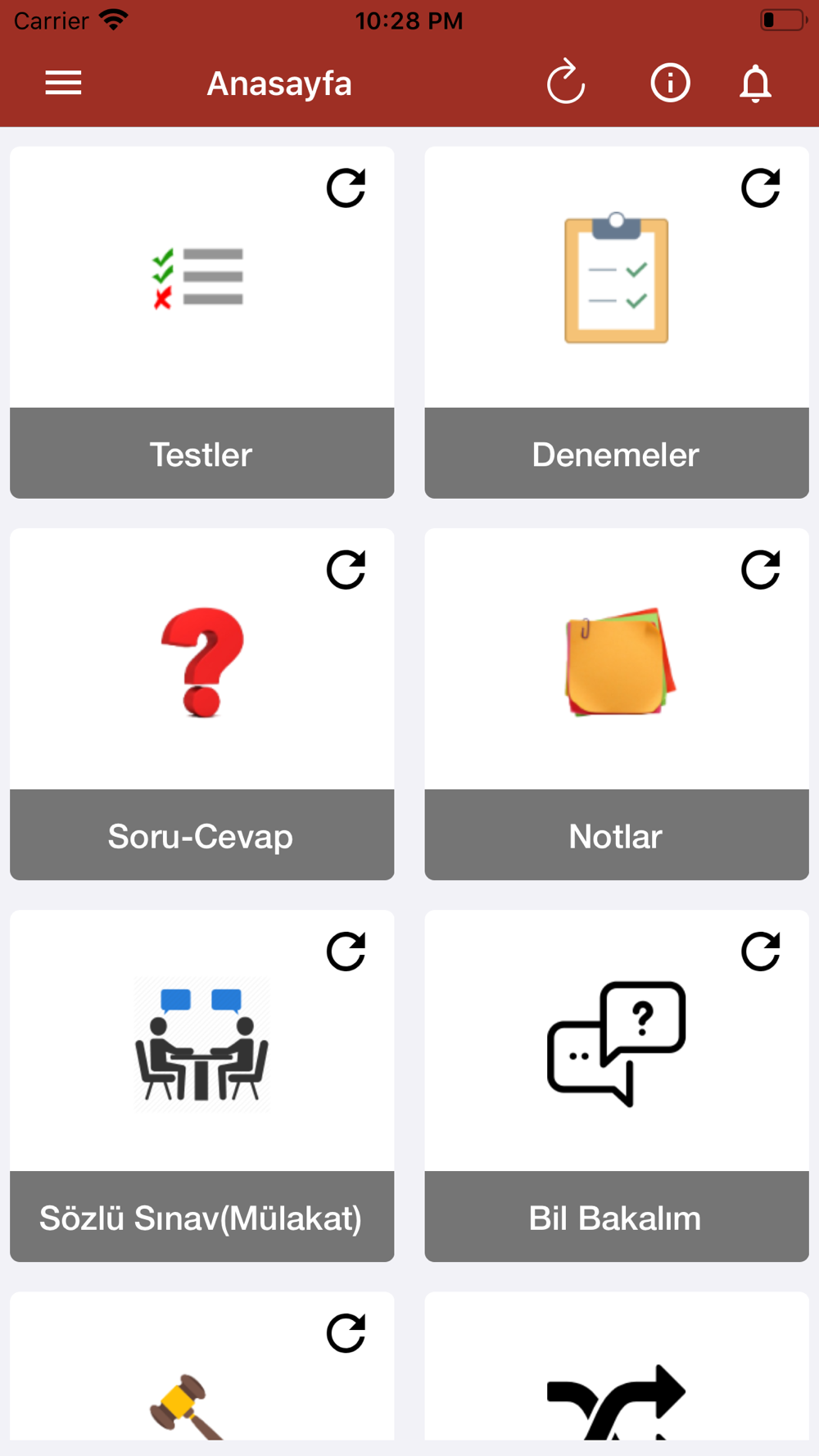Image resolution: width=819 pixels, height=1456 pixels.
Task: Open the Denemeler card
Action: [x=617, y=323]
